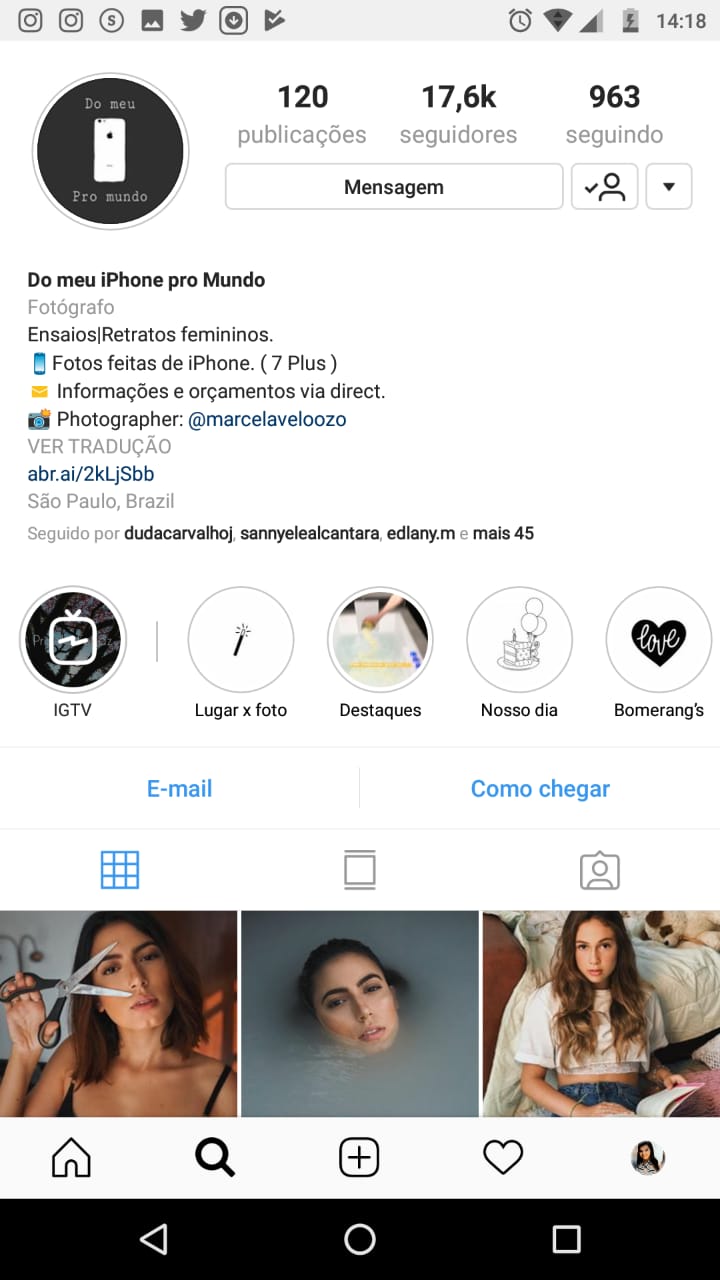
Task: View the Nosso dia highlight
Action: point(519,640)
